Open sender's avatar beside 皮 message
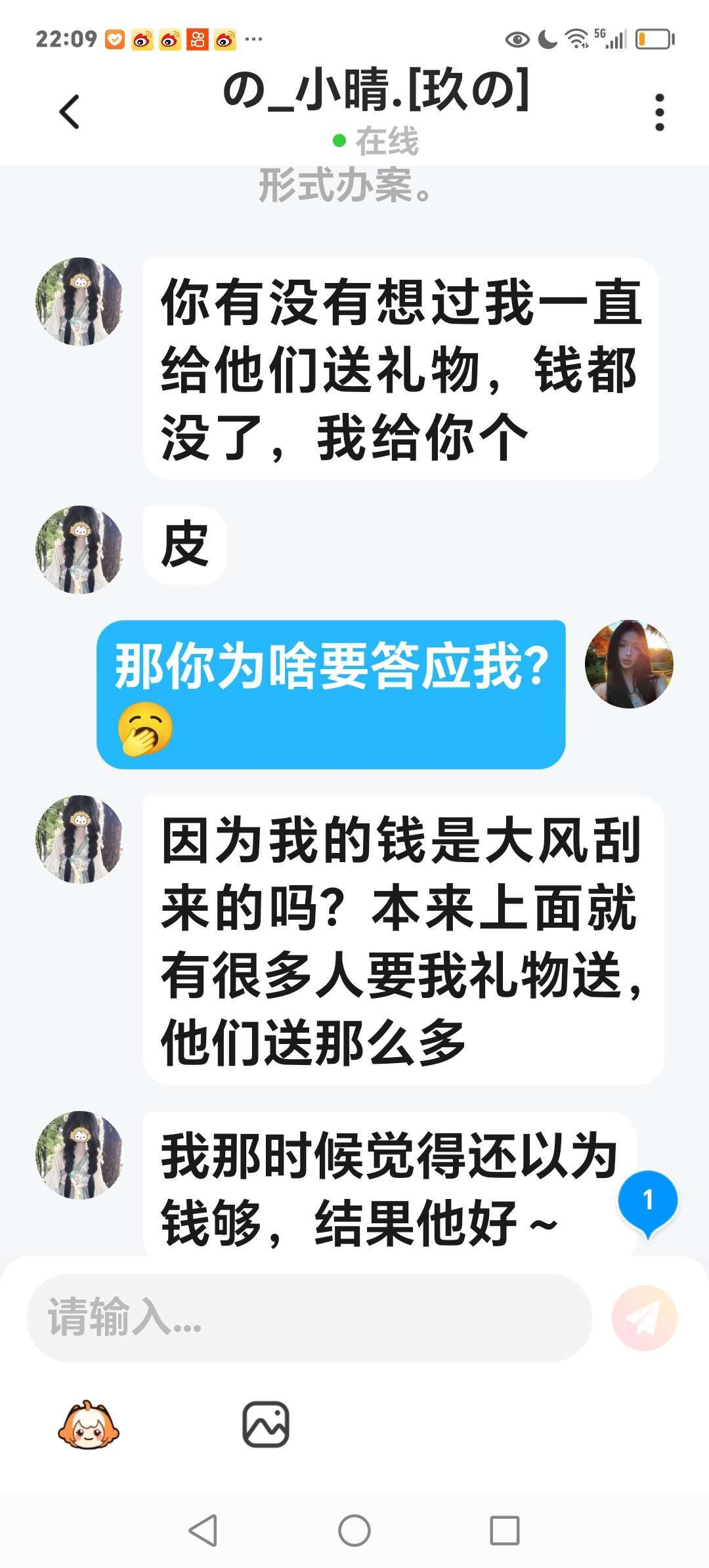The height and width of the screenshot is (1568, 709). (x=79, y=550)
